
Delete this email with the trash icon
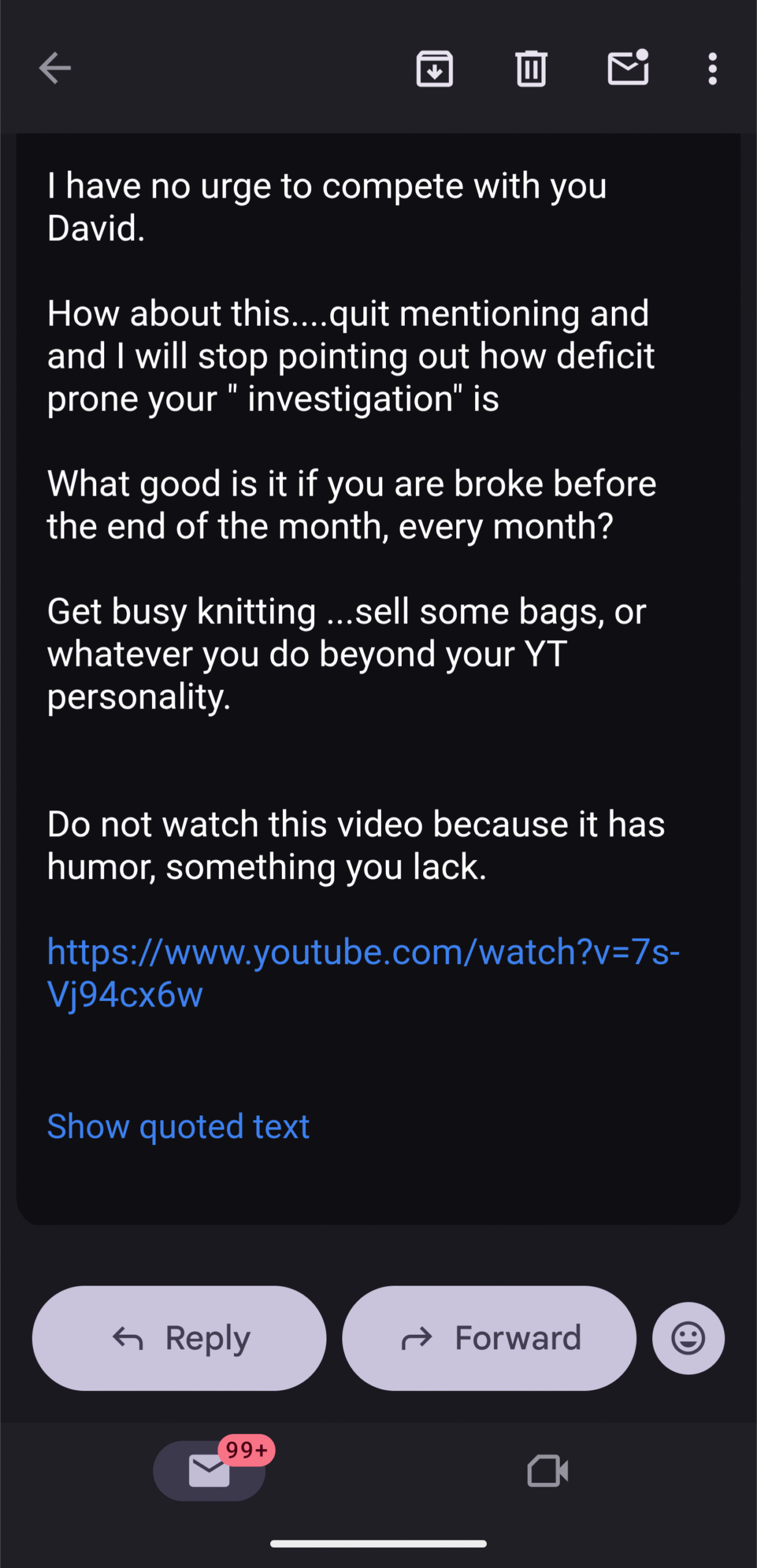(530, 68)
